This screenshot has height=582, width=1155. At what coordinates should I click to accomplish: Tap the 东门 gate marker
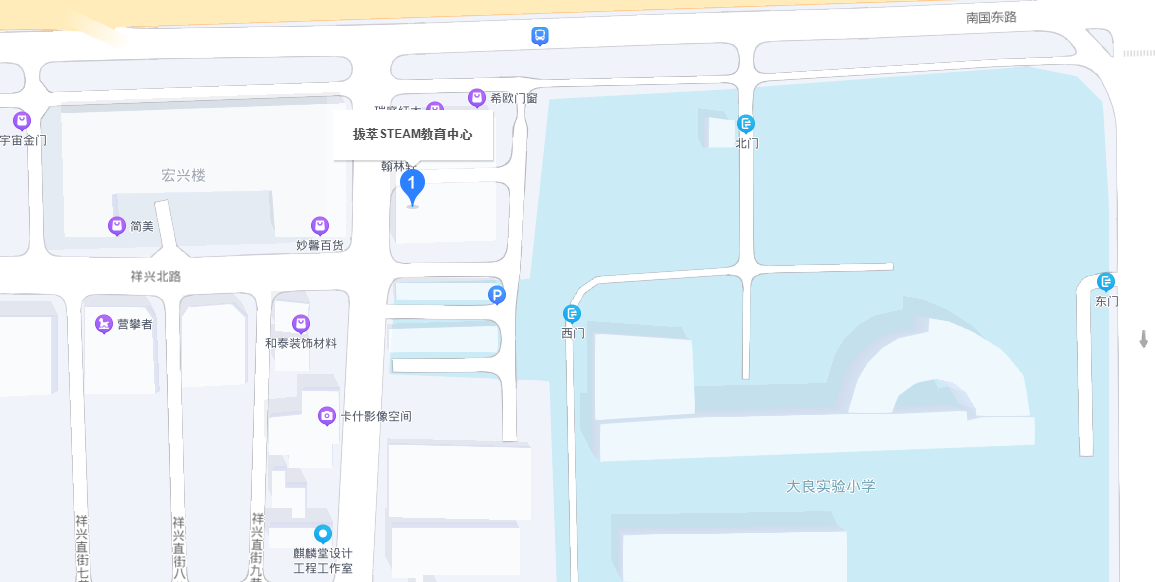pos(1106,282)
